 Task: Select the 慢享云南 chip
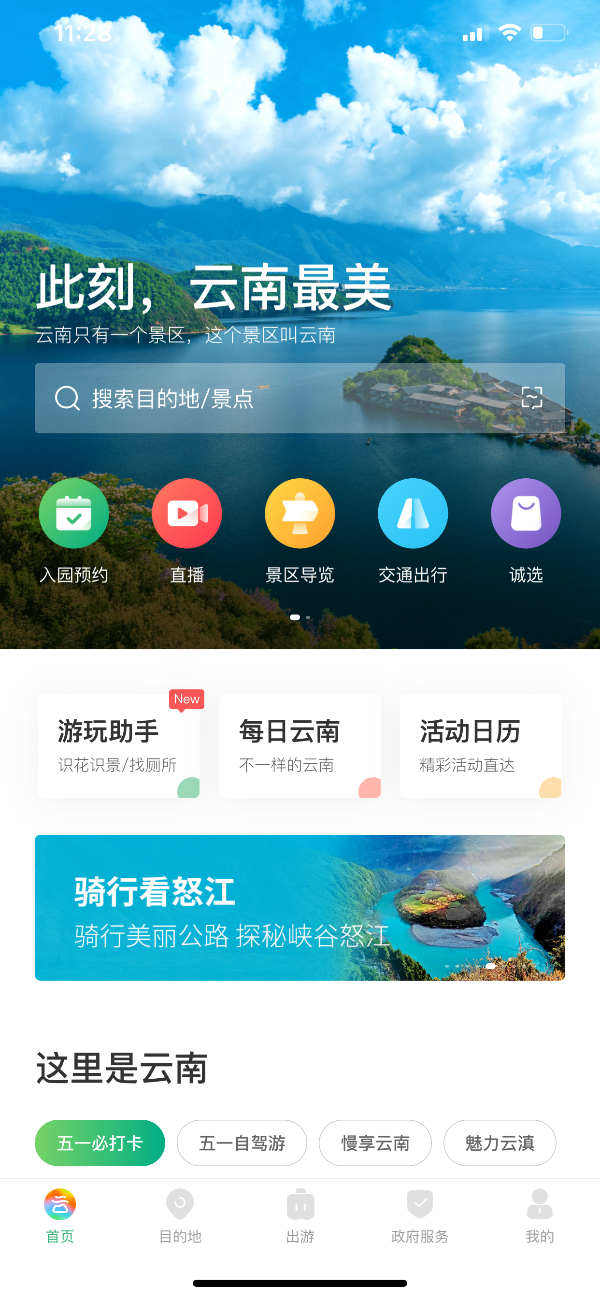pyautogui.click(x=375, y=1143)
